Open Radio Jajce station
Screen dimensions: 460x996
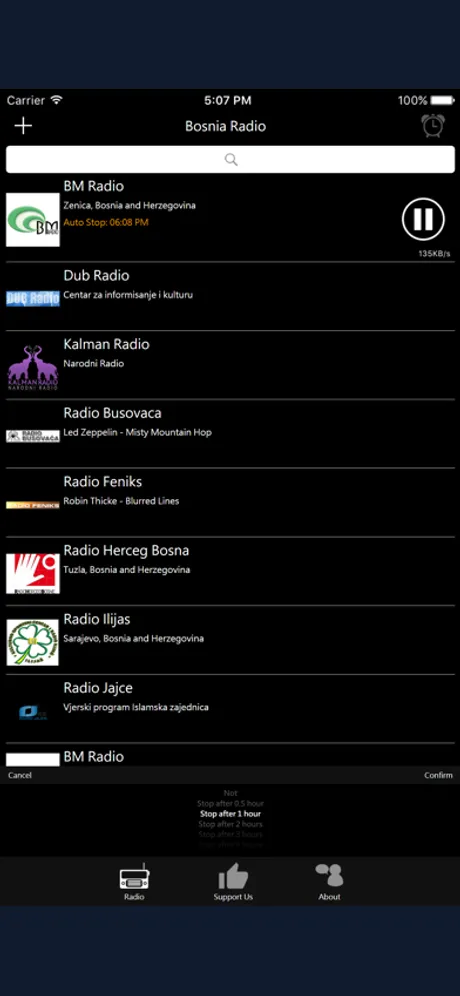230,708
